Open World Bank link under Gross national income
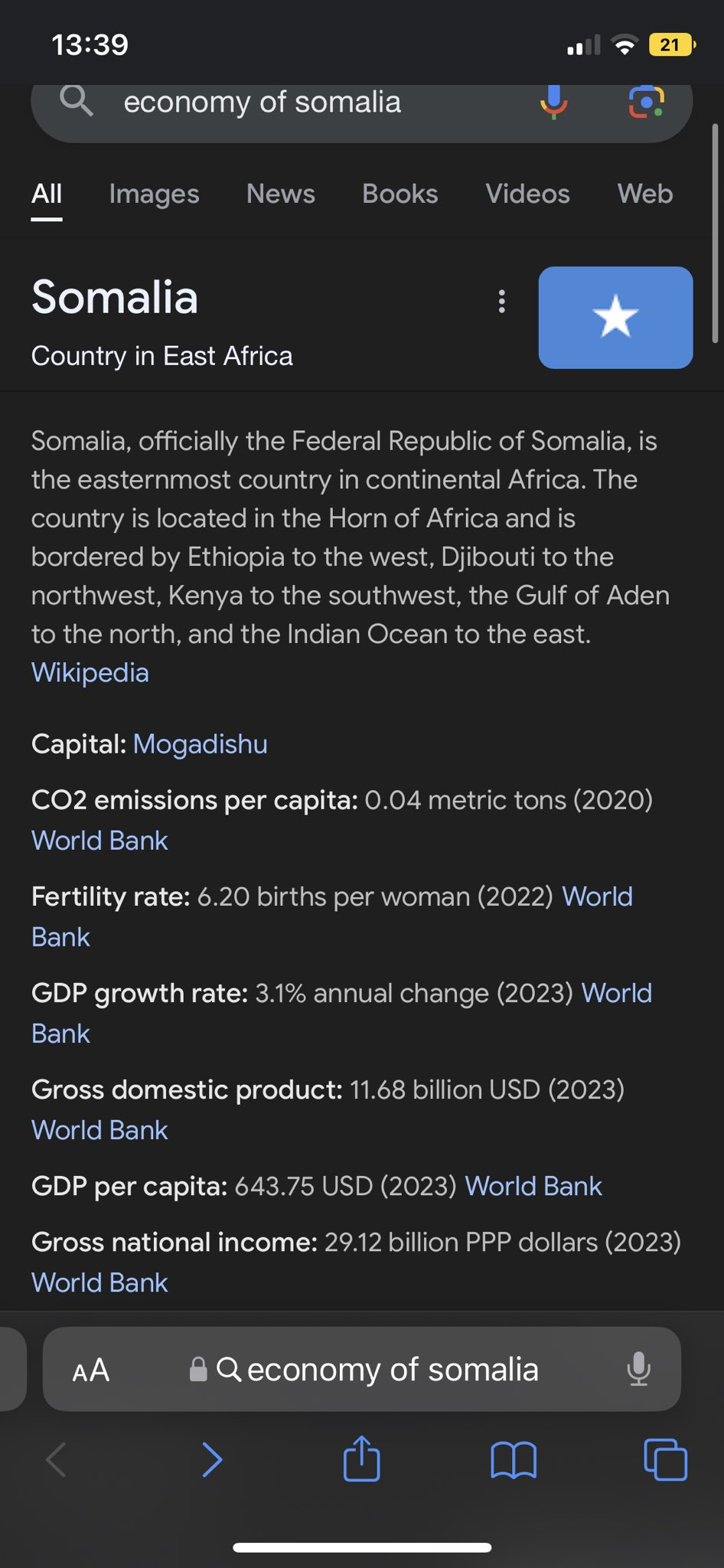Image resolution: width=724 pixels, height=1568 pixels. (99, 1282)
